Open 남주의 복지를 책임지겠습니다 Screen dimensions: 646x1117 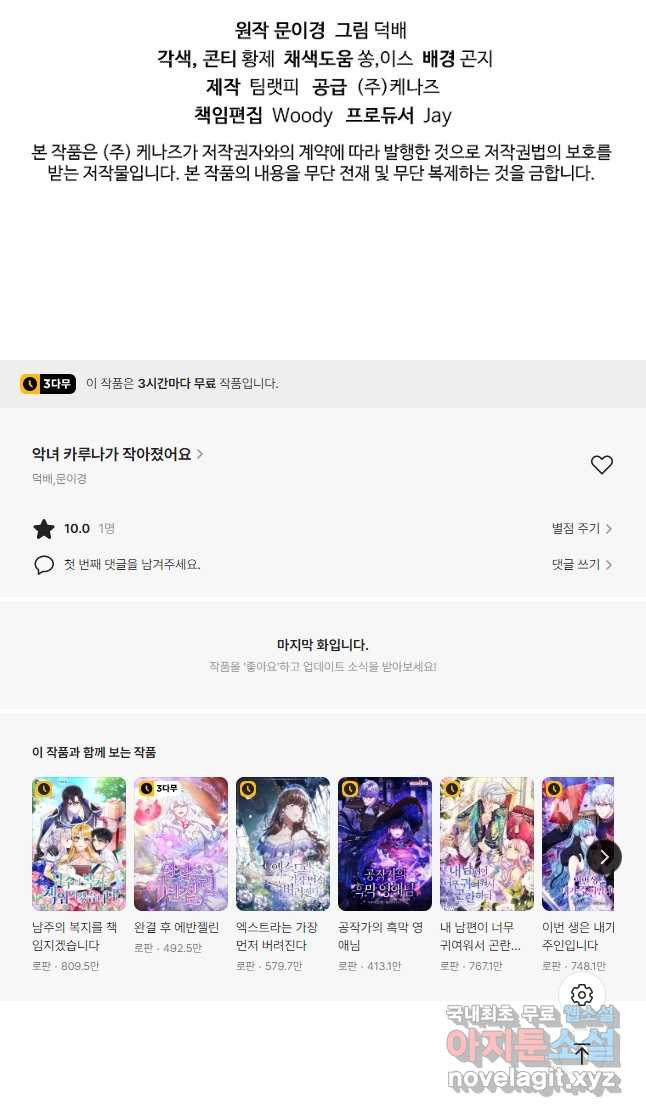pyautogui.click(x=79, y=845)
